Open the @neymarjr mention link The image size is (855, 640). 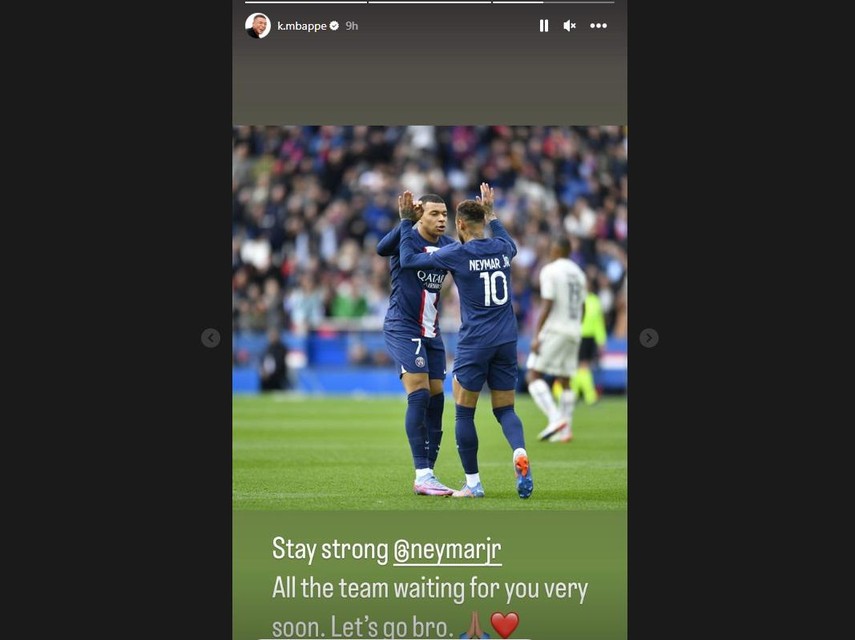coord(447,549)
